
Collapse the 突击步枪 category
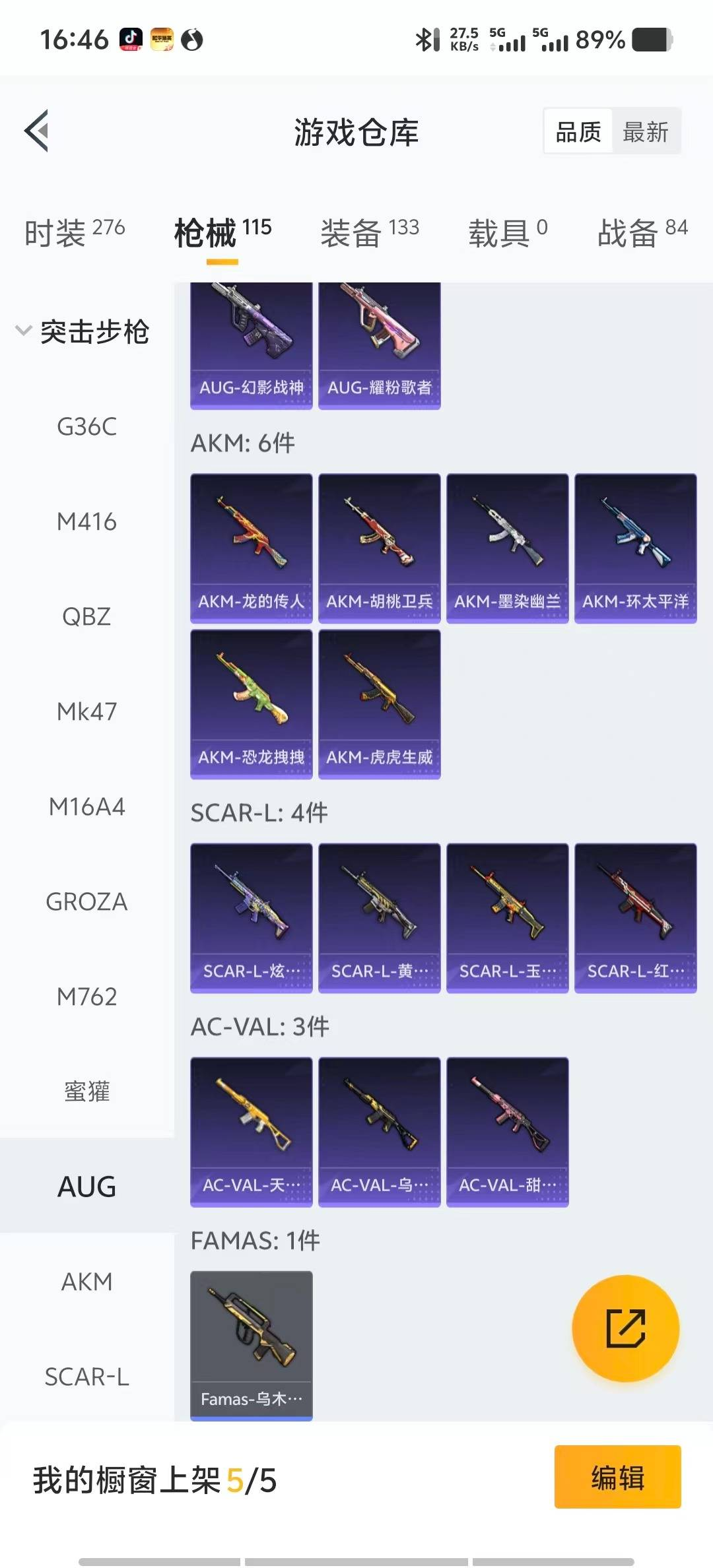click(83, 331)
